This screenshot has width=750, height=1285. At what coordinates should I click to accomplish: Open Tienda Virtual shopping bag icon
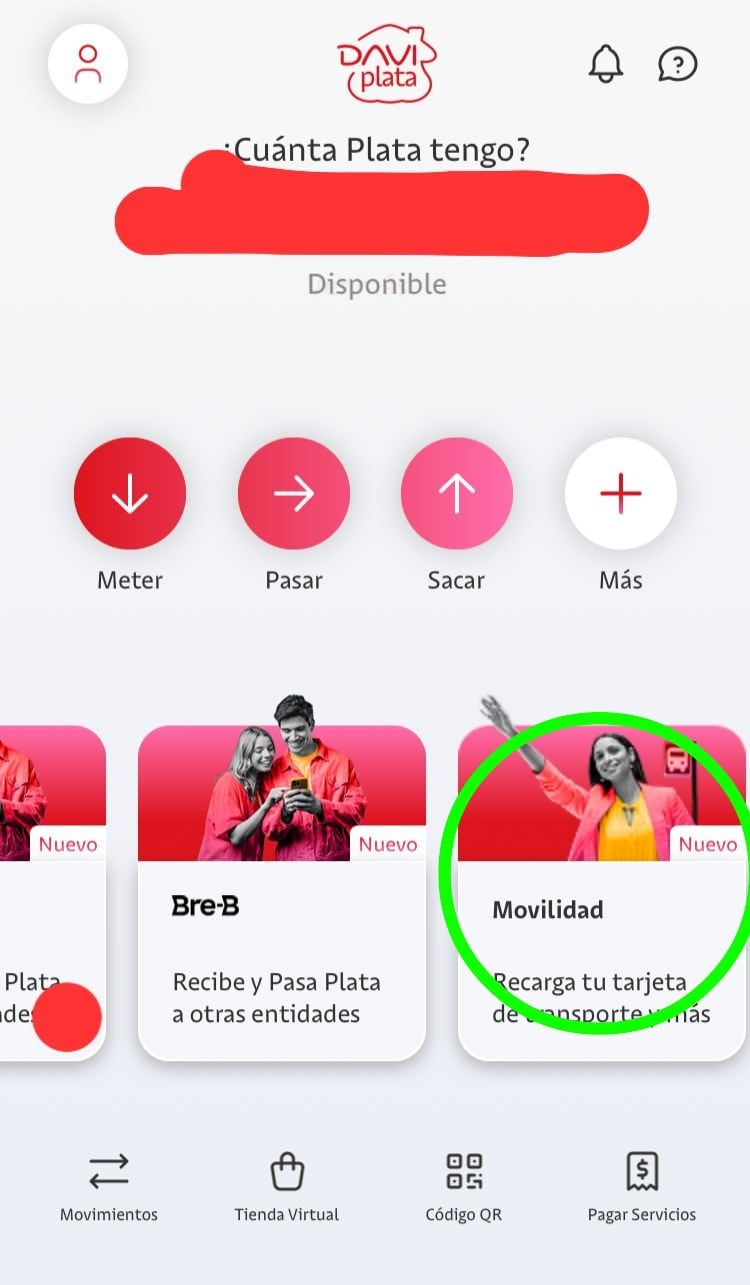pos(286,1172)
